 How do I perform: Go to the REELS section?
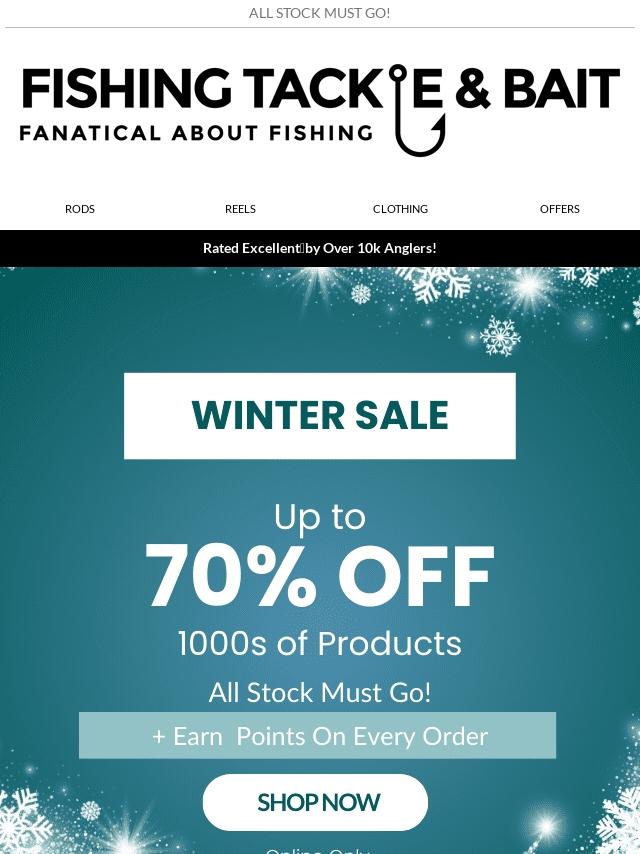click(240, 209)
